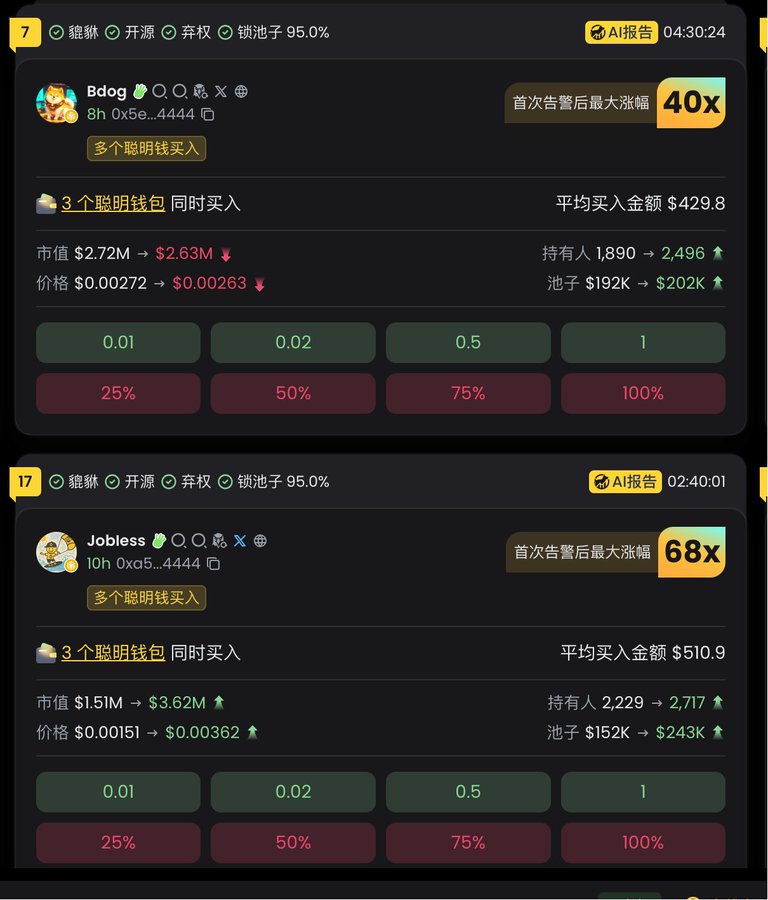This screenshot has width=768, height=900.
Task: Buy 0.02 of Jobless
Action: (x=293, y=791)
